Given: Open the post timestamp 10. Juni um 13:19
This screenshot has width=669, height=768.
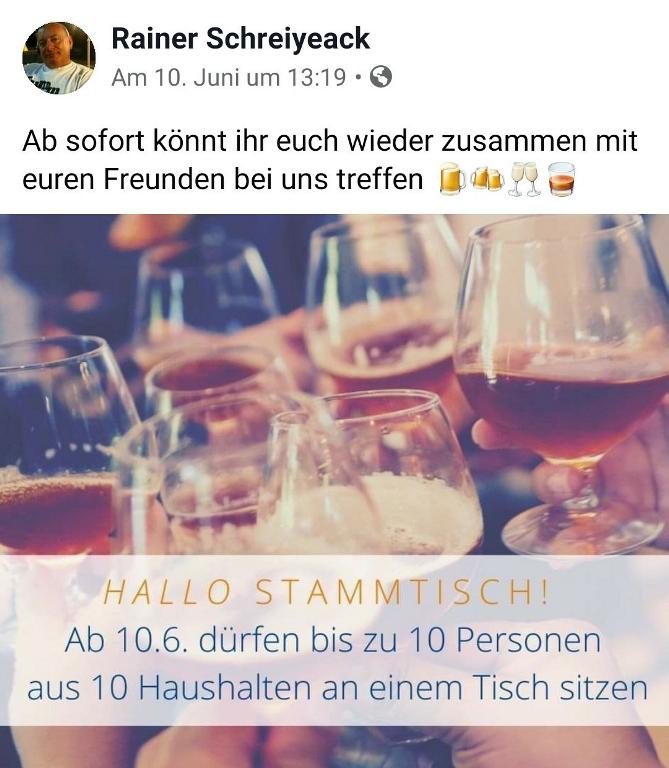Looking at the screenshot, I should (228, 77).
